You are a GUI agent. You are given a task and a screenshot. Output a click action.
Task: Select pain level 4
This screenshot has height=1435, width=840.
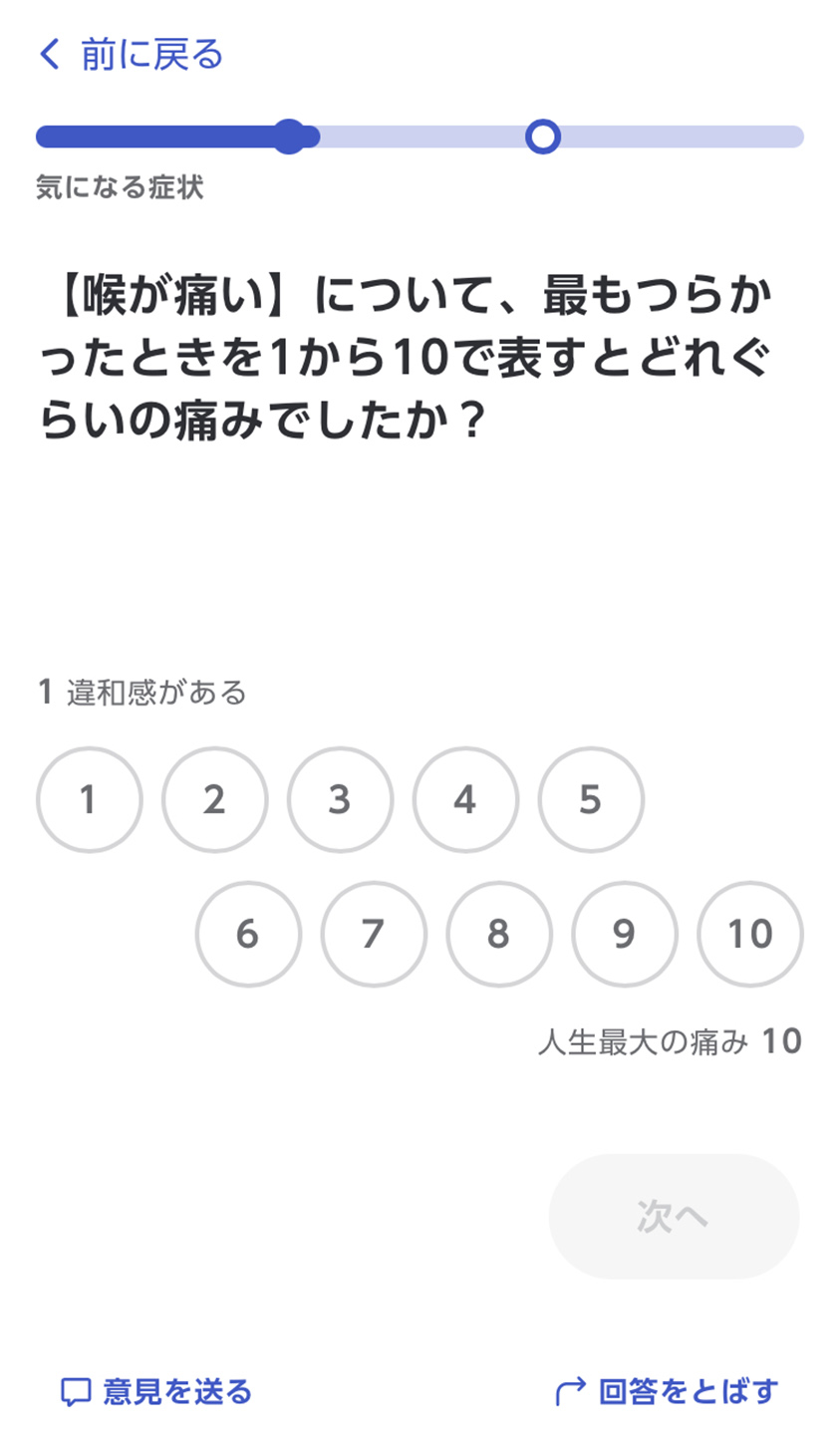(x=465, y=799)
